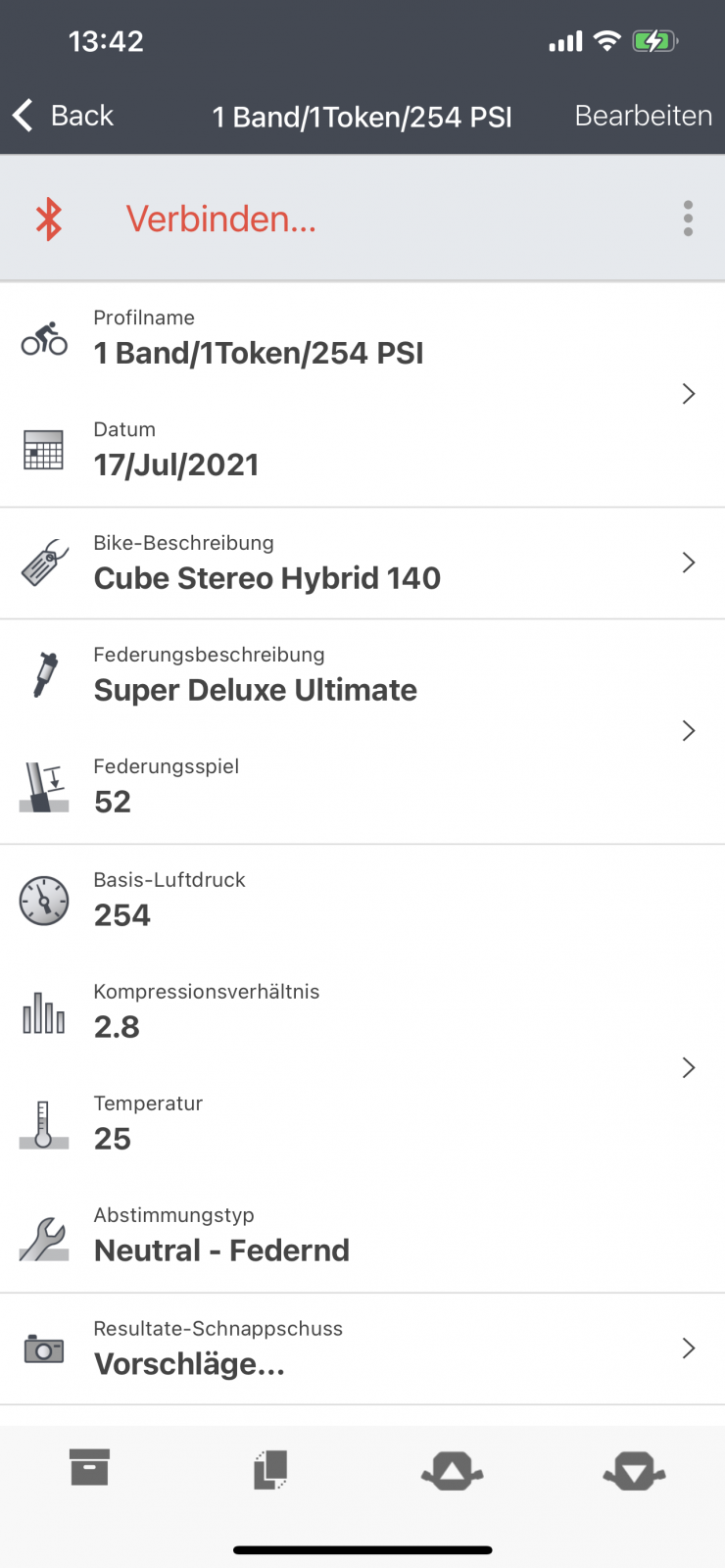Tap the downward arrow device icon

(x=634, y=1471)
